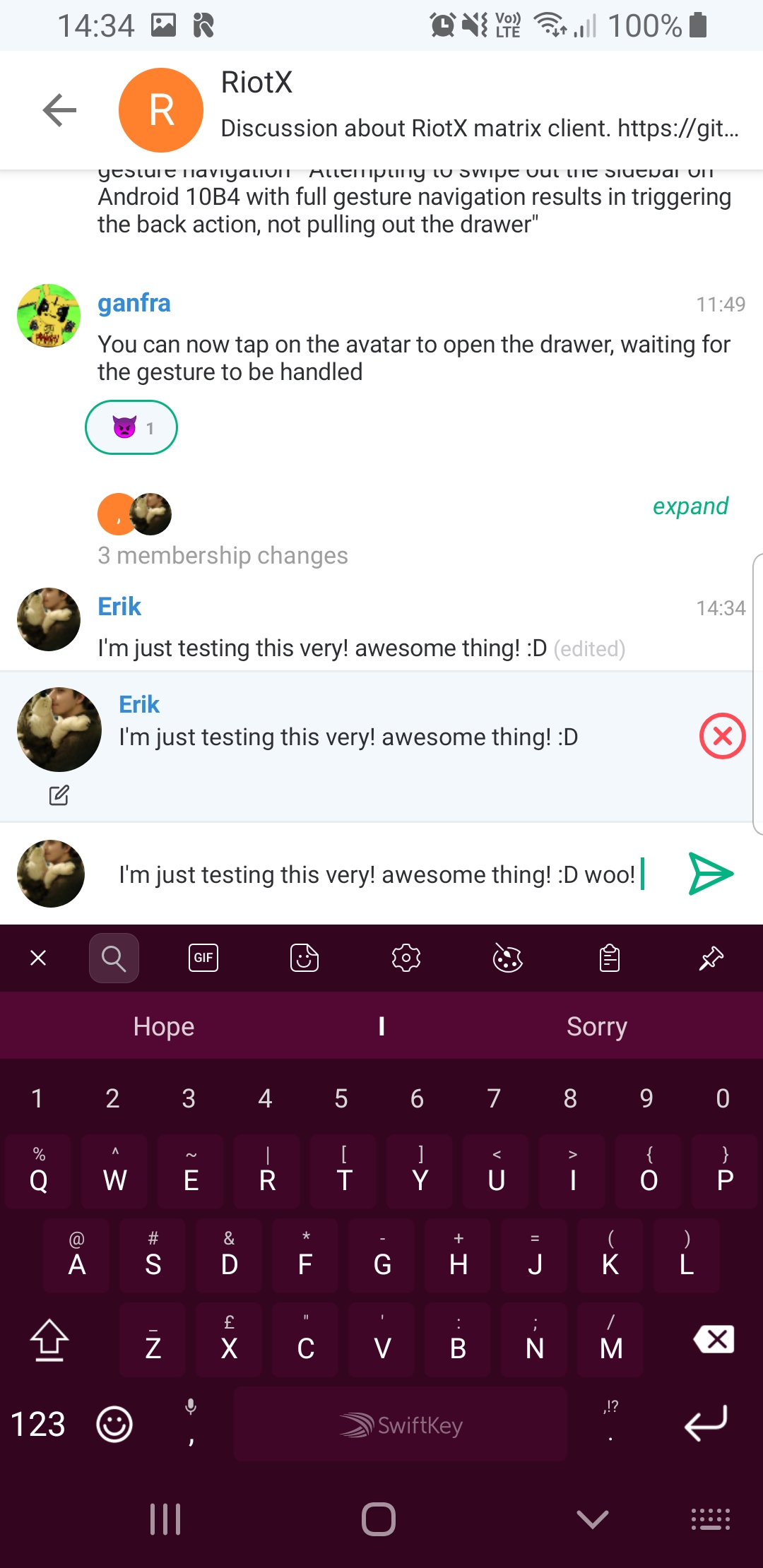The width and height of the screenshot is (763, 1568).
Task: Open the sticker panel
Action: tap(304, 958)
